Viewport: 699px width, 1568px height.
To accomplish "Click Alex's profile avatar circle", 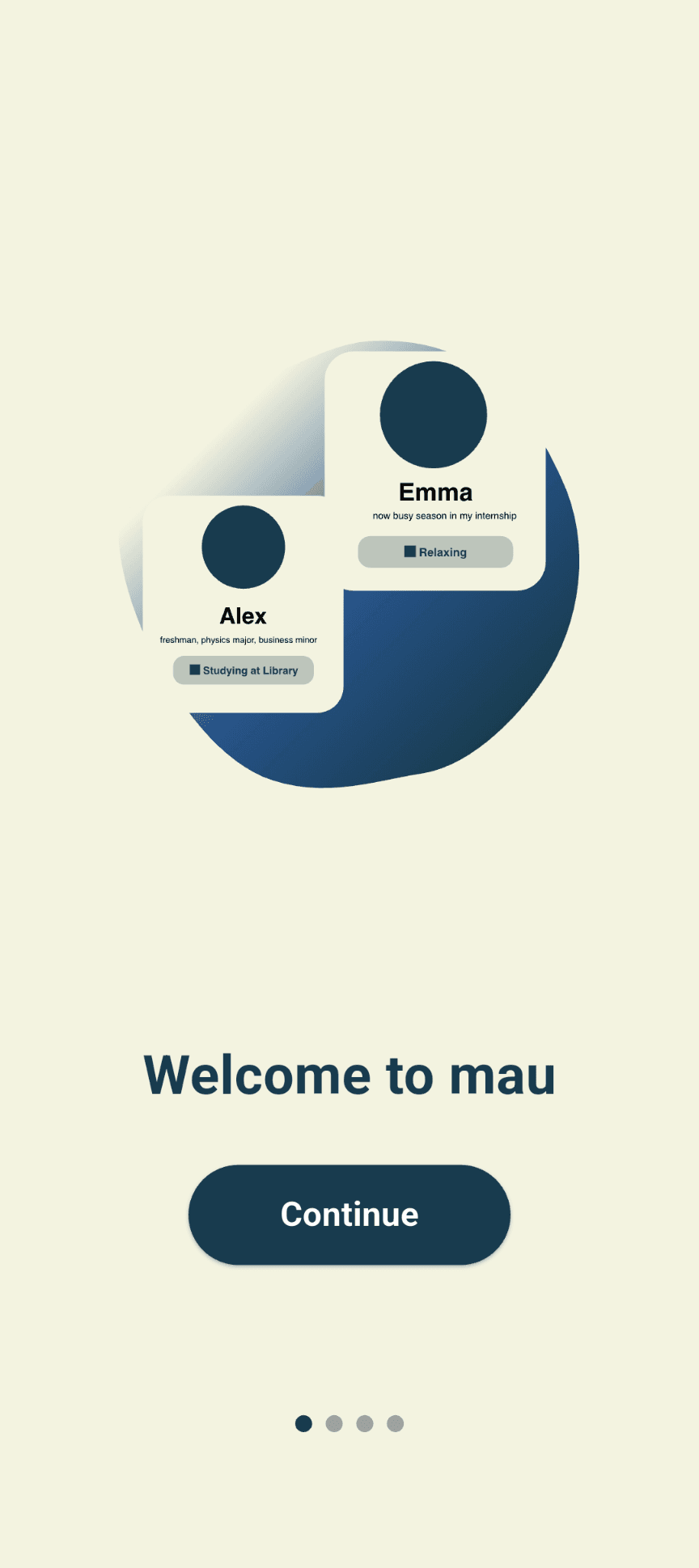I will coord(242,547).
